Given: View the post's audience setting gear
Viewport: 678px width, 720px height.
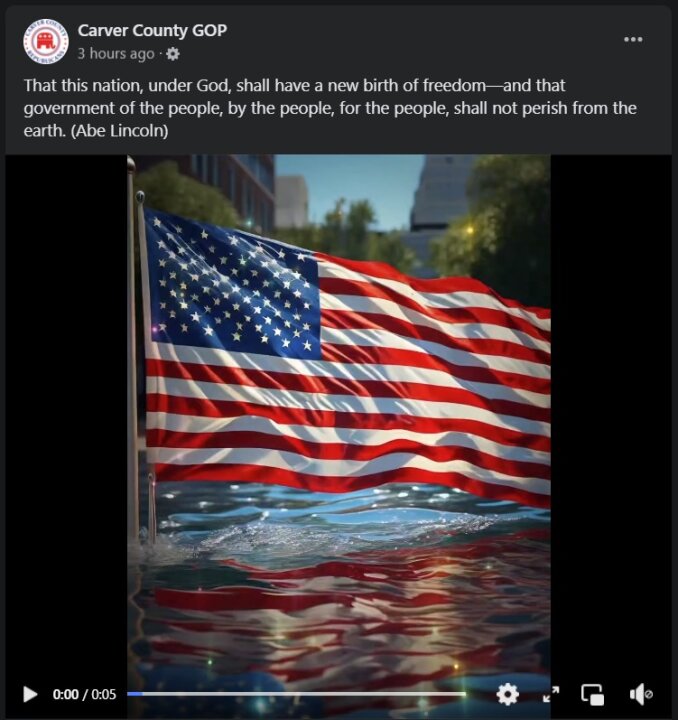Looking at the screenshot, I should (173, 53).
